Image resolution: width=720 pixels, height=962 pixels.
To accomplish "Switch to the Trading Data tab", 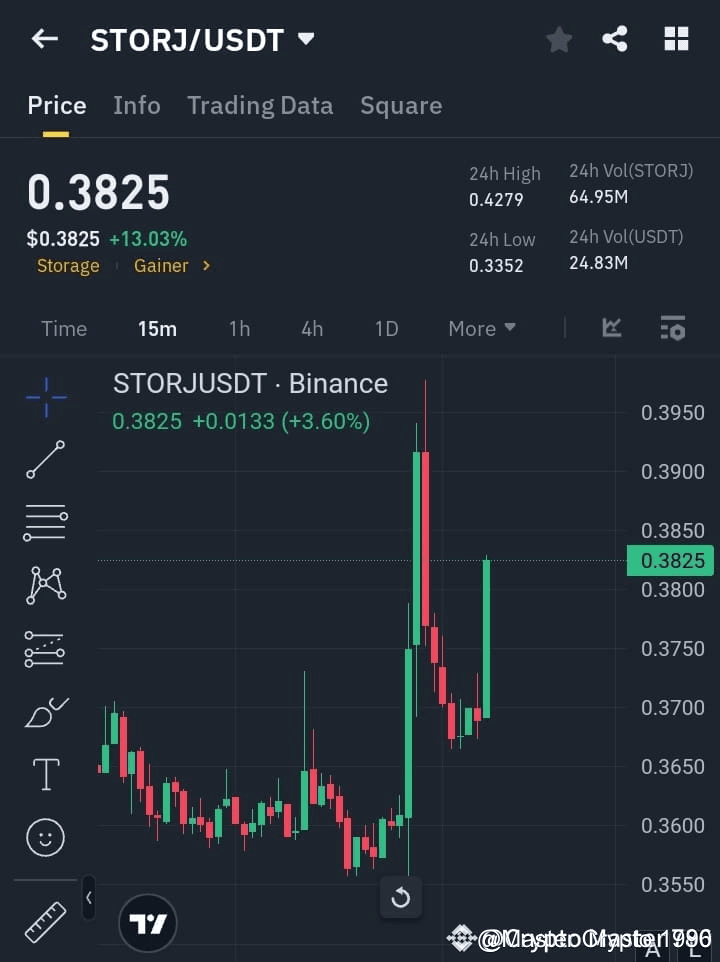I will tap(260, 105).
